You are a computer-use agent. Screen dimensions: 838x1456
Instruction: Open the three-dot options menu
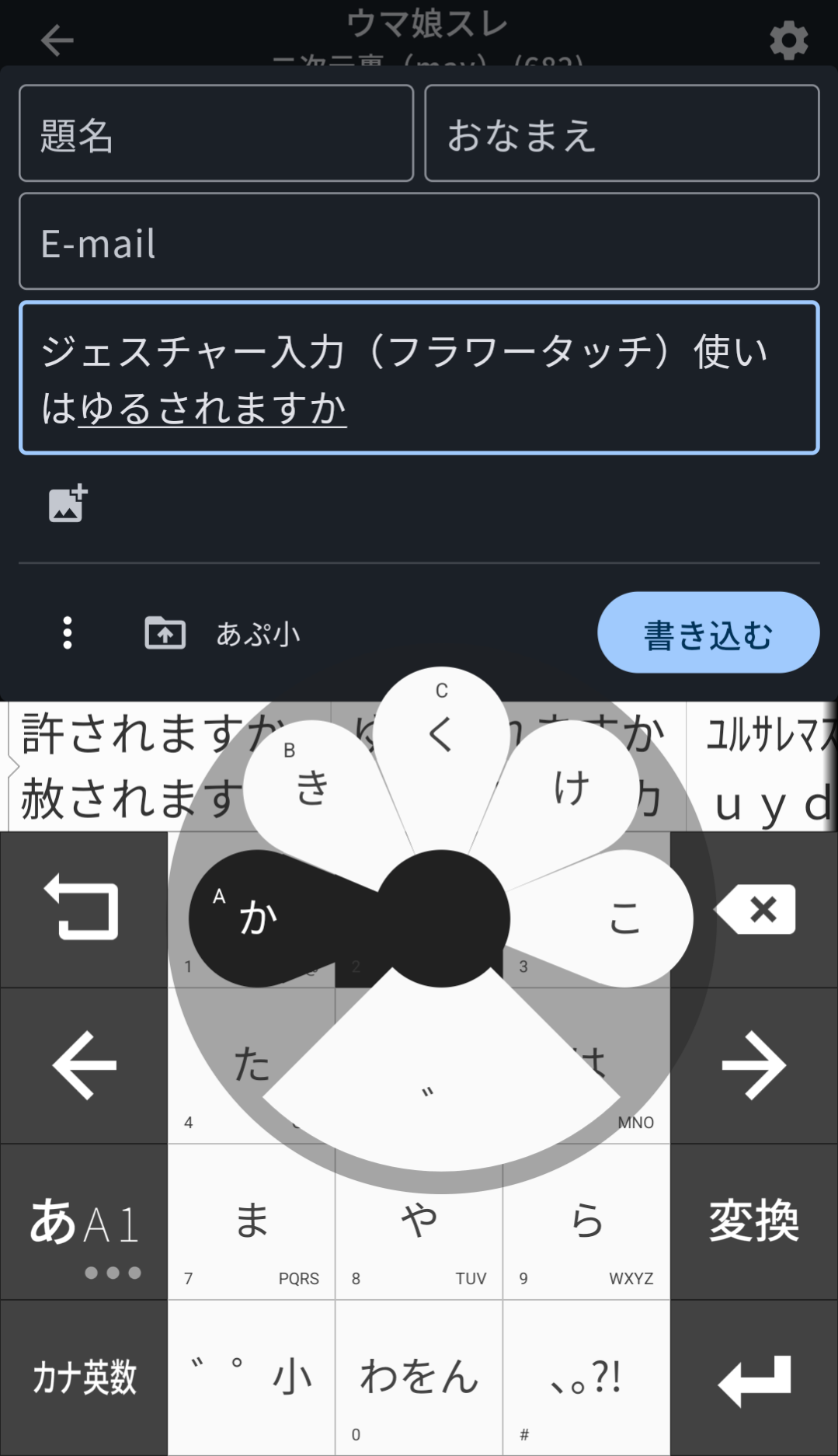point(68,633)
